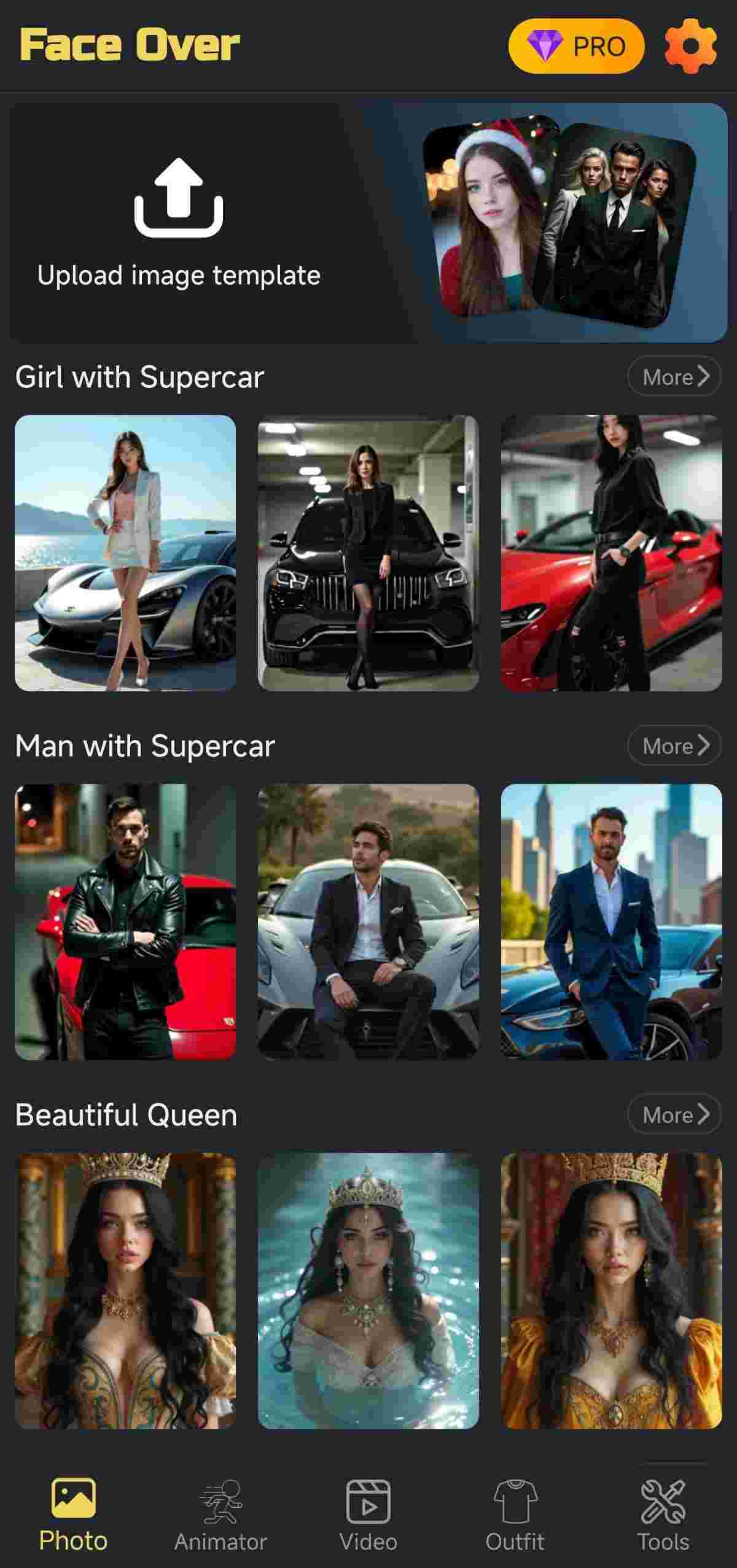Choose the woman with black SUV template
Screen dimensions: 737x1568
pyautogui.click(x=368, y=553)
